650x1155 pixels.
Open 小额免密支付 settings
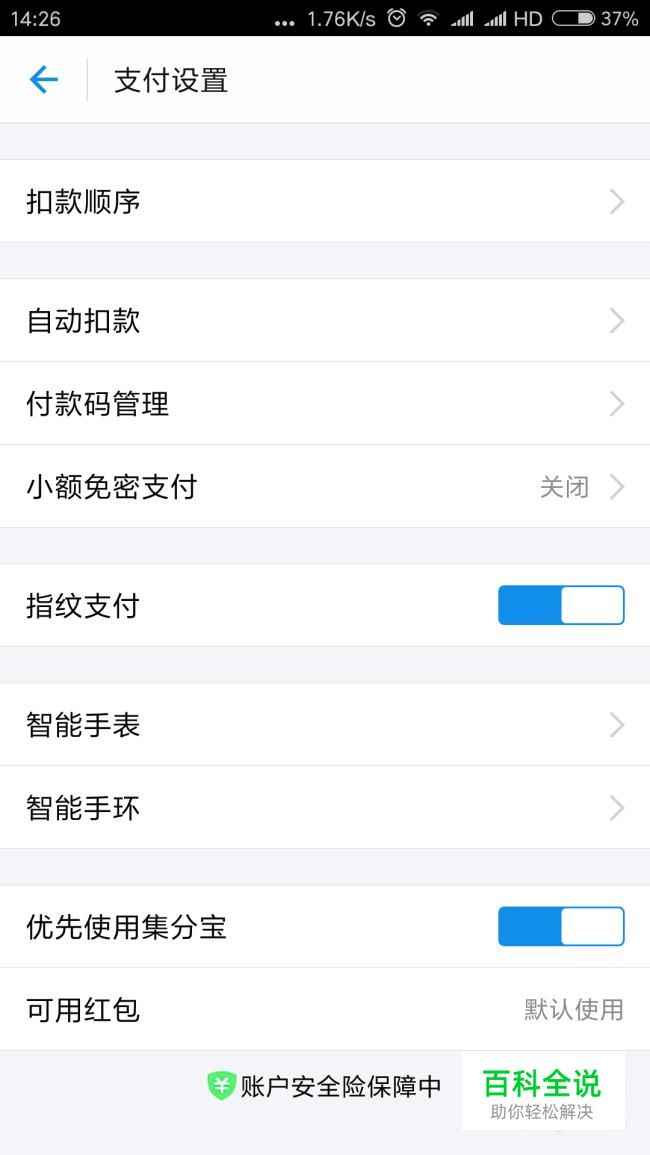(325, 486)
